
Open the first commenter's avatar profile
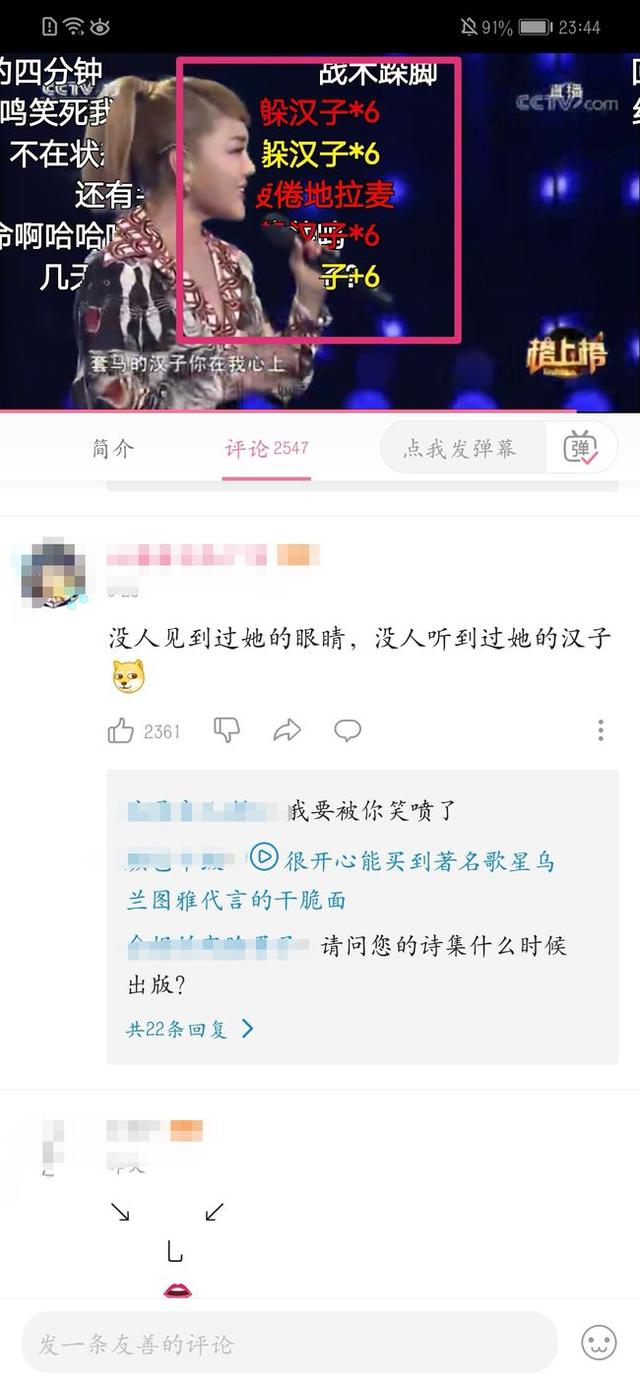[x=53, y=573]
